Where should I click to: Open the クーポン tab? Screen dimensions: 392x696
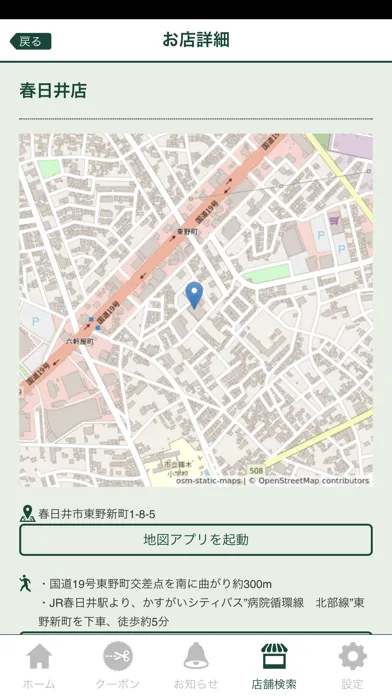(x=118, y=665)
